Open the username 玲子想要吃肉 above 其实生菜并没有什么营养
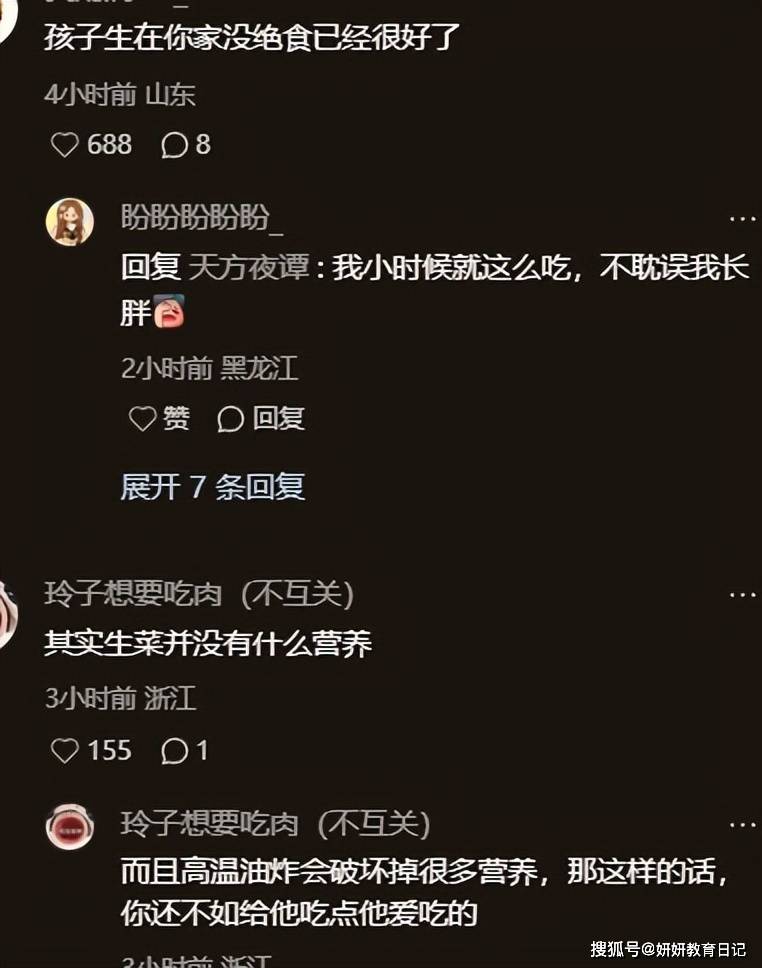This screenshot has height=968, width=762. point(132,594)
